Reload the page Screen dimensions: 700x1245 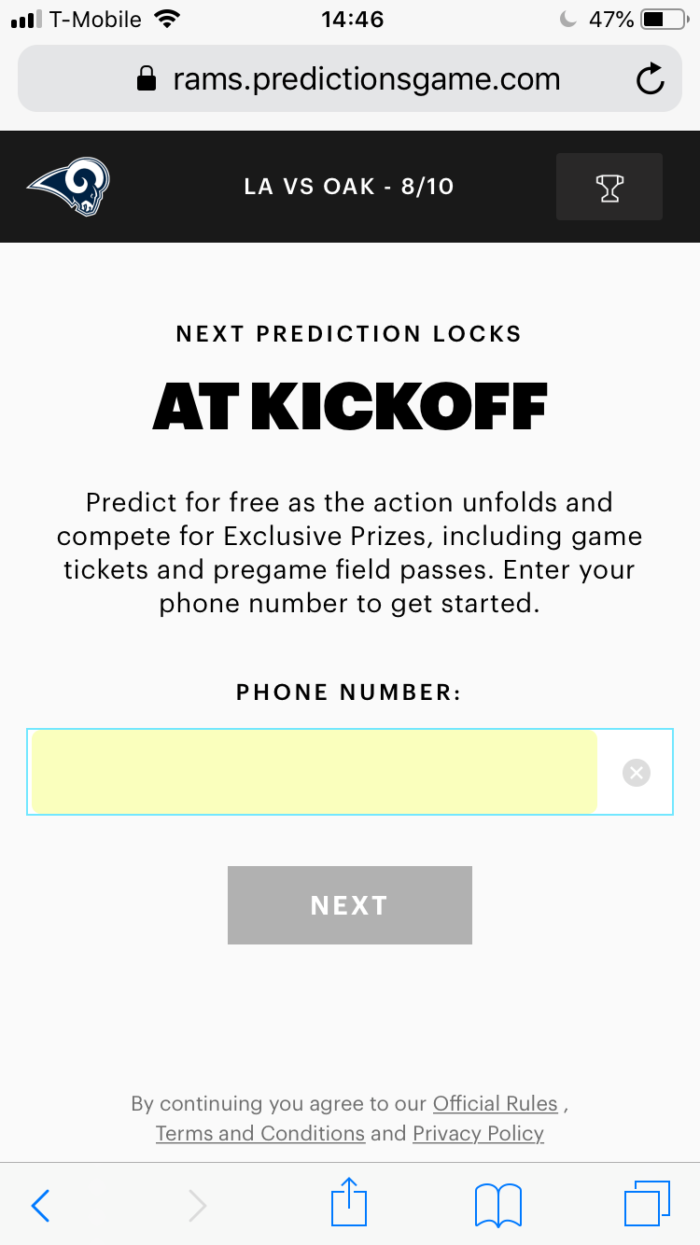650,79
